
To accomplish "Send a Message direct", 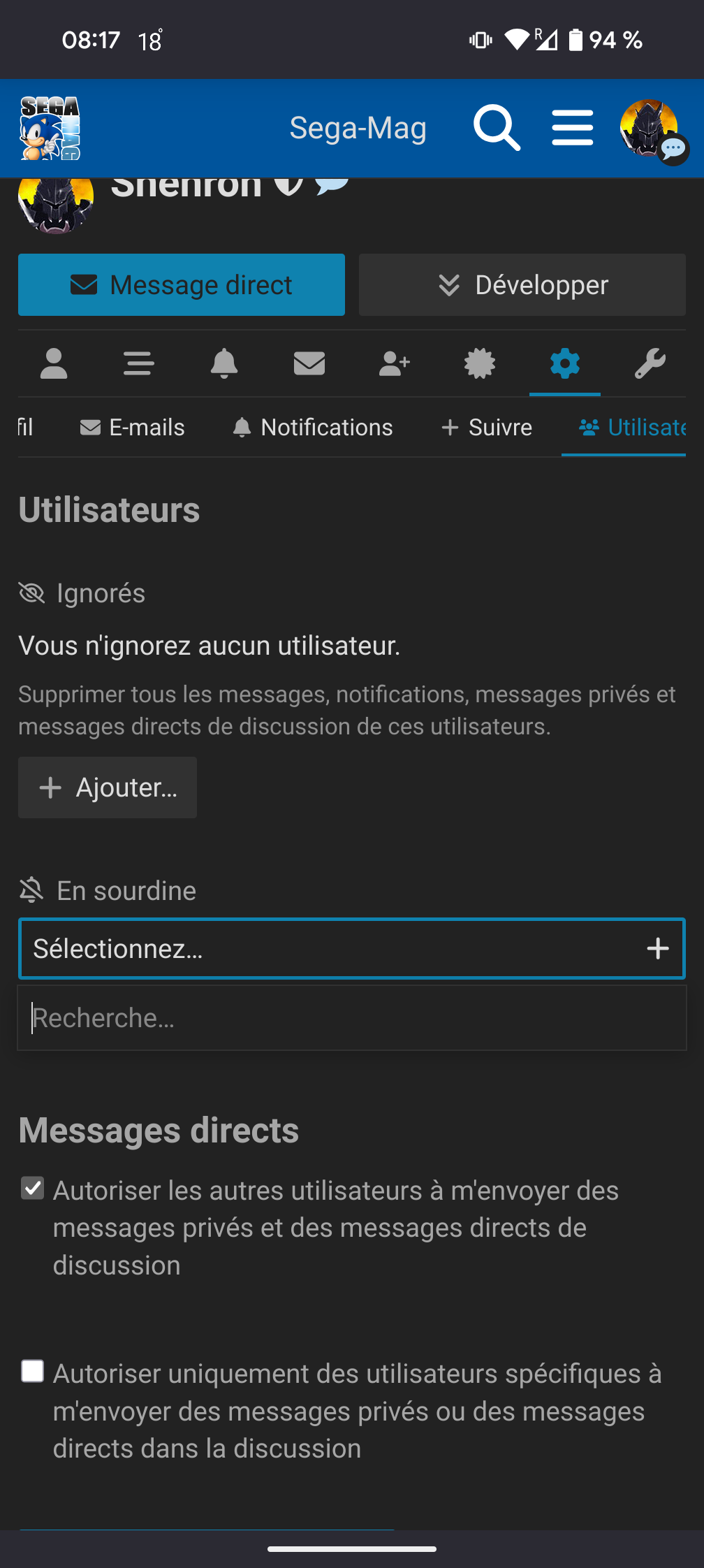I will click(182, 285).
